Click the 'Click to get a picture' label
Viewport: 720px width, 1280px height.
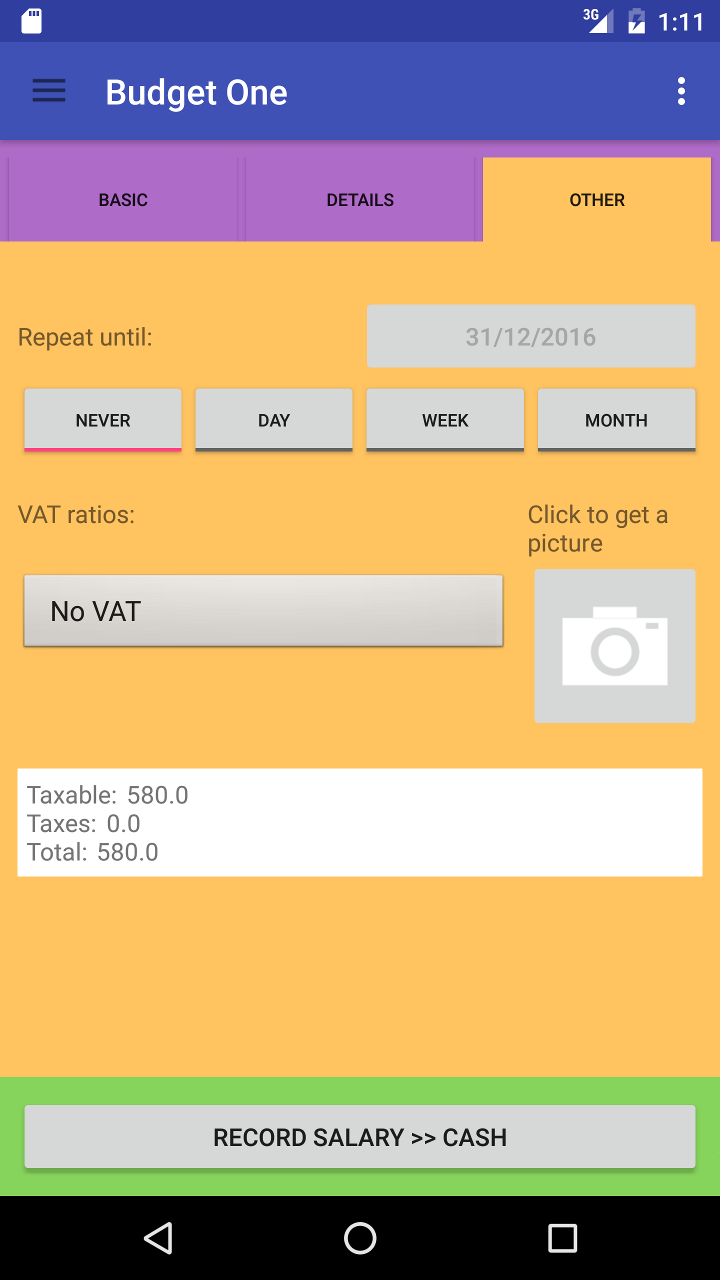598,528
